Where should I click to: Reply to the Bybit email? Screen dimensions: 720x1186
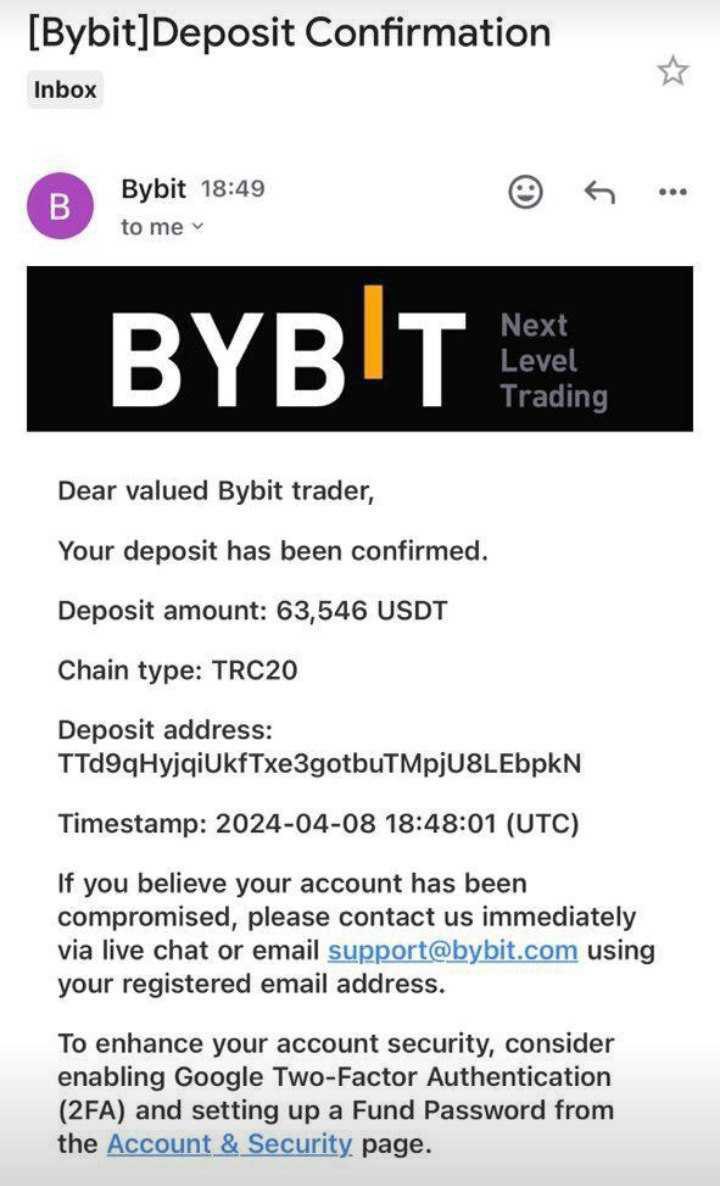(599, 192)
